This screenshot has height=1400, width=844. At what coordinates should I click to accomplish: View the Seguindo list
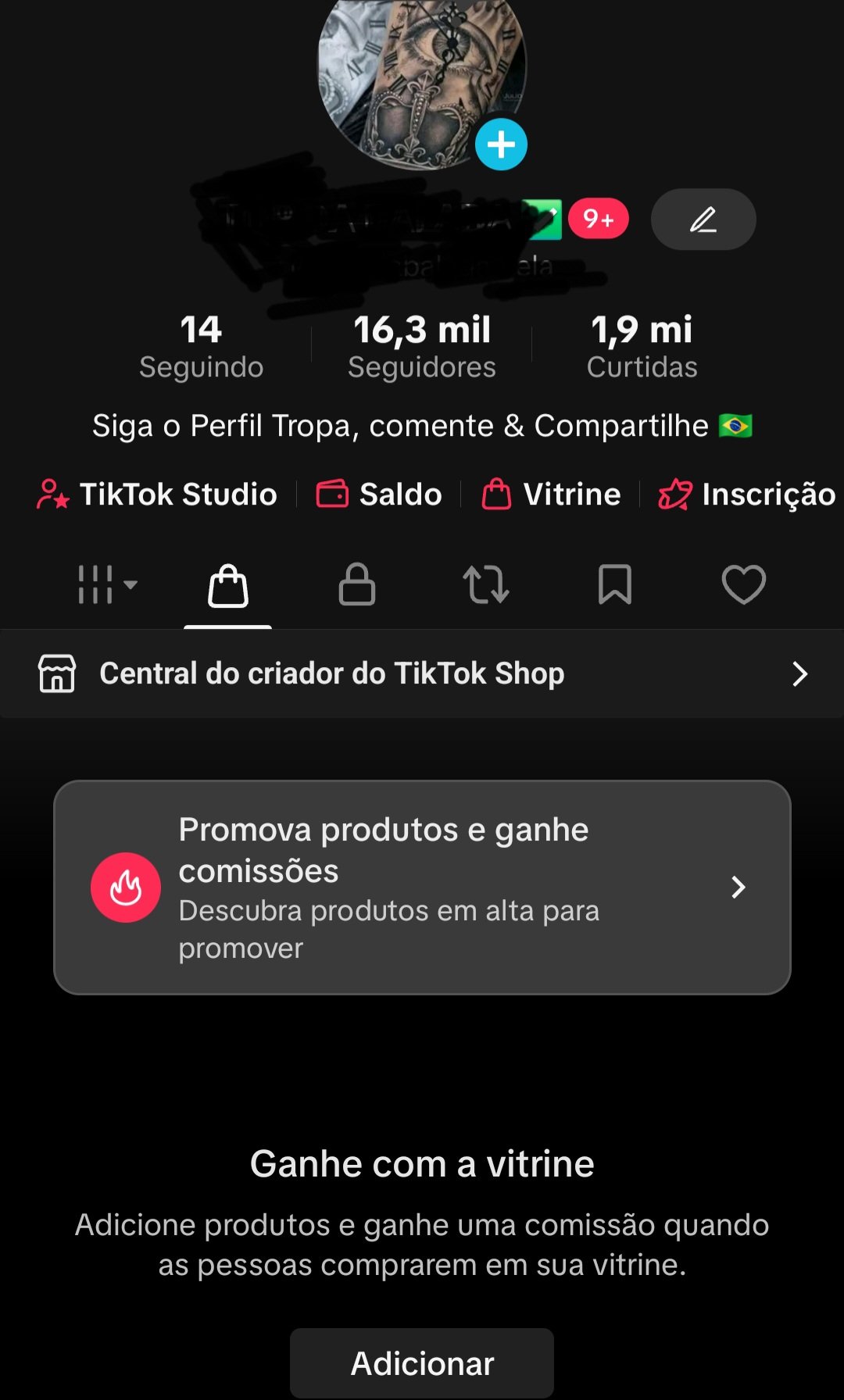pyautogui.click(x=201, y=346)
